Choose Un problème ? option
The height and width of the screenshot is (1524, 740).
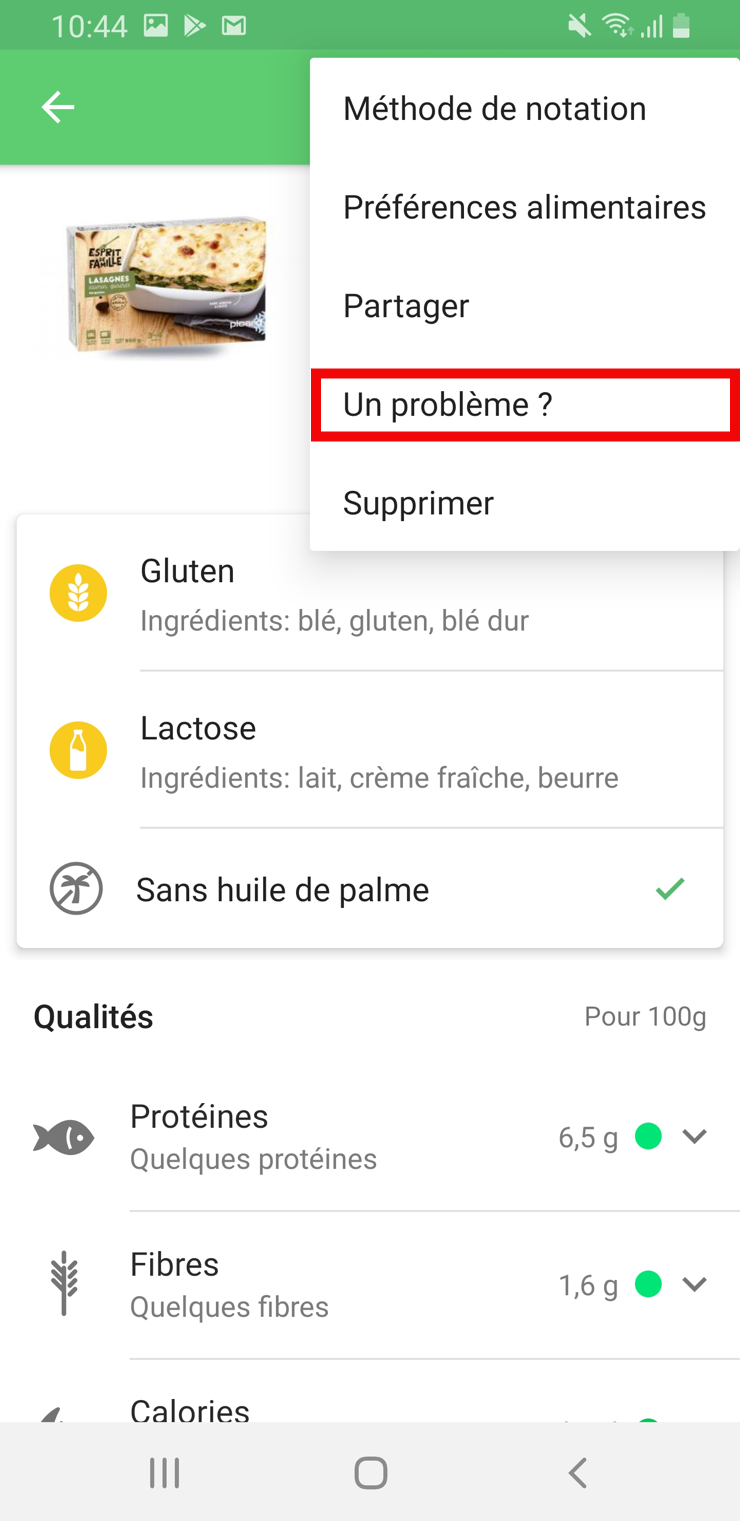[447, 405]
